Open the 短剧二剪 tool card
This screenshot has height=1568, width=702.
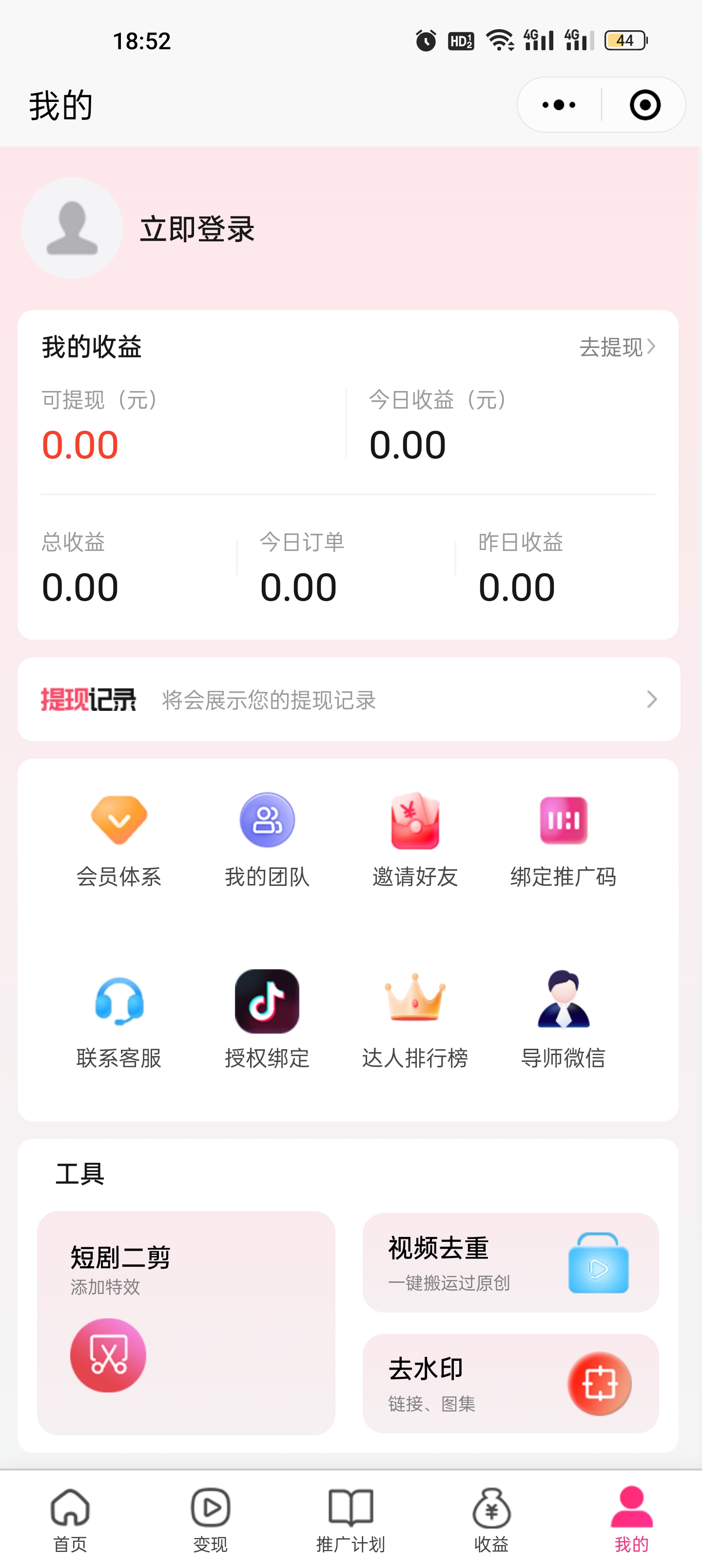coord(186,1323)
